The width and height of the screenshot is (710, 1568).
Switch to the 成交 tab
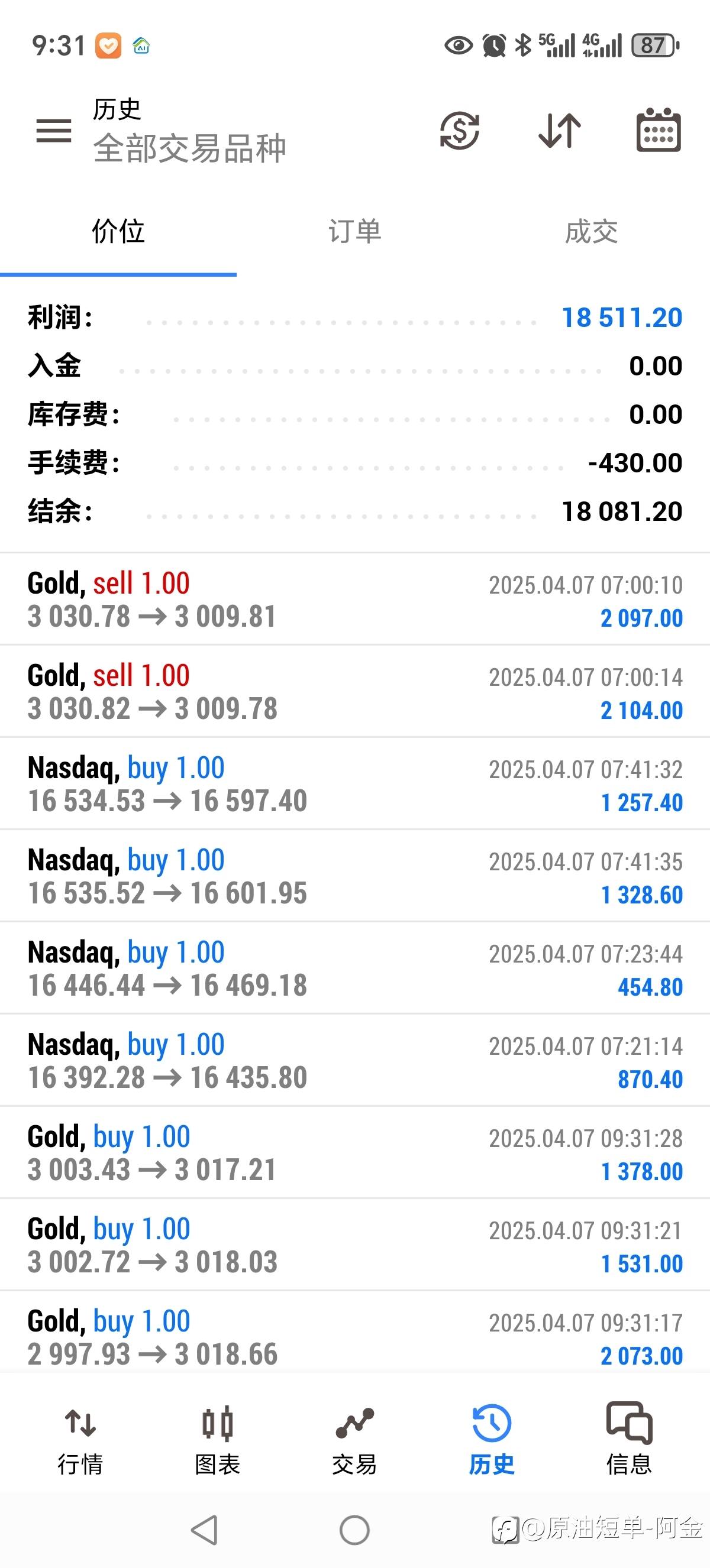point(591,232)
